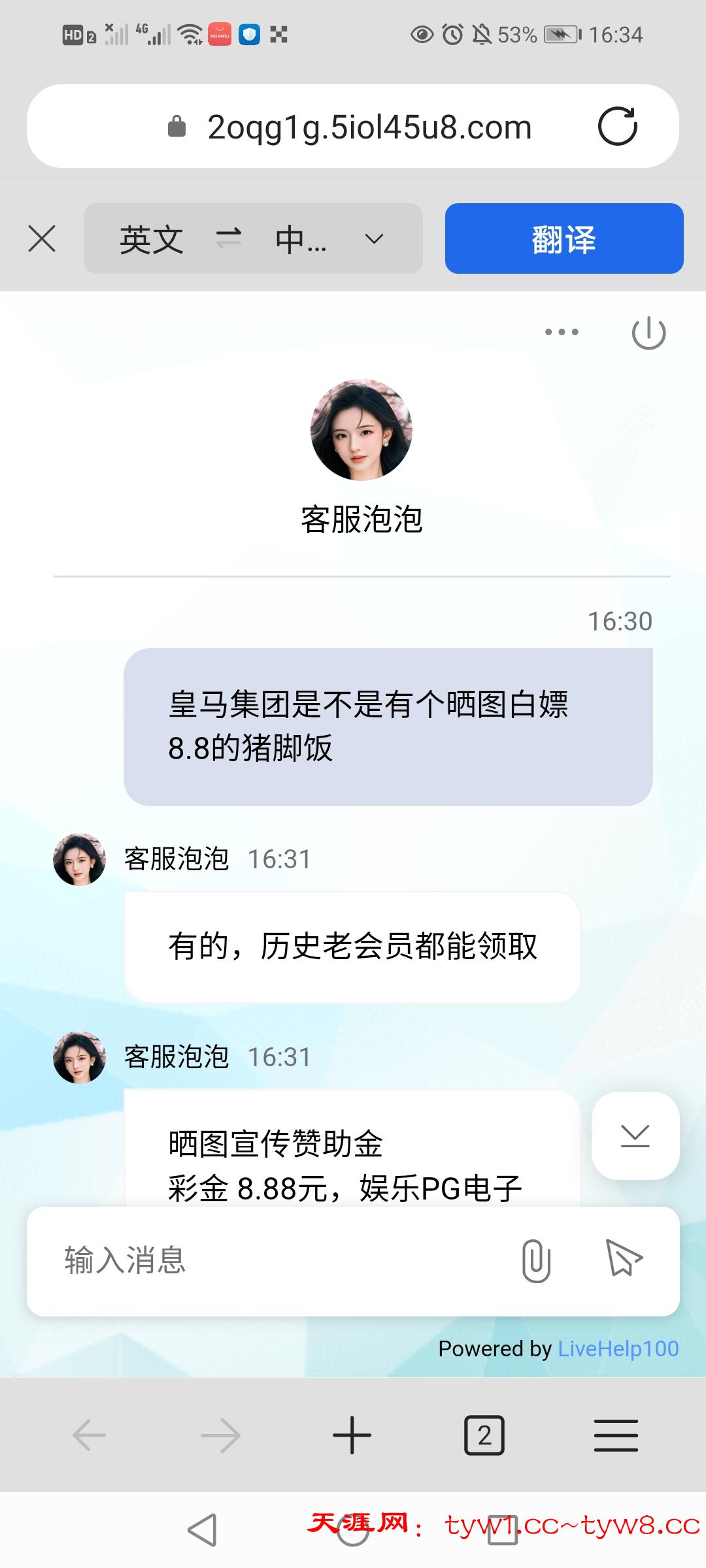706x1568 pixels.
Task: End the chat with the power icon
Action: tap(648, 333)
